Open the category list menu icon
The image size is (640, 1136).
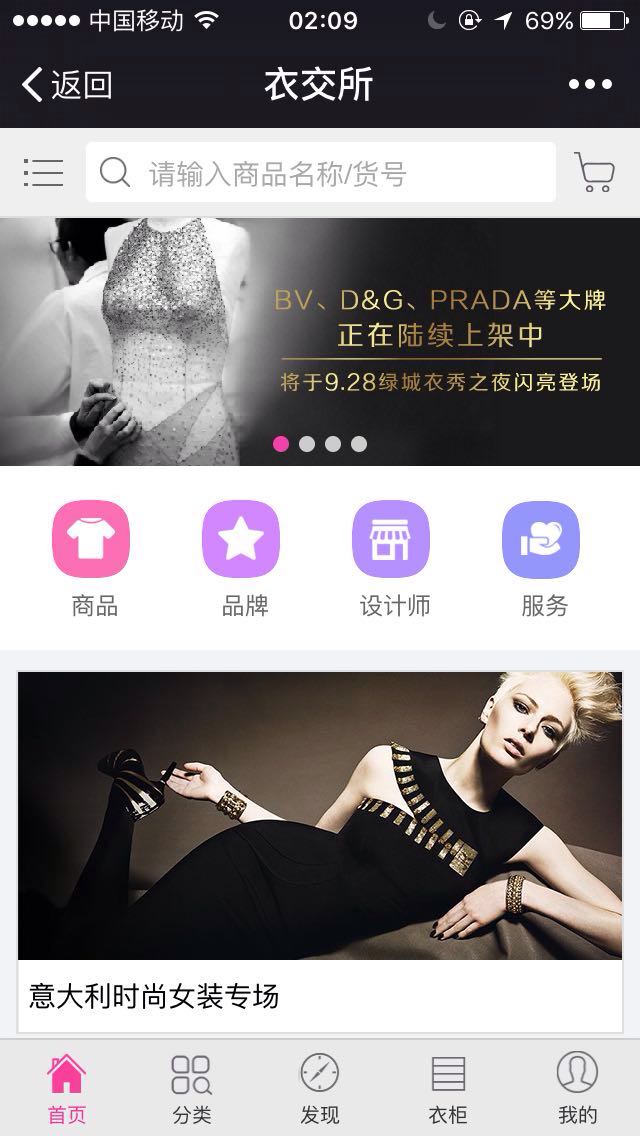click(43, 173)
